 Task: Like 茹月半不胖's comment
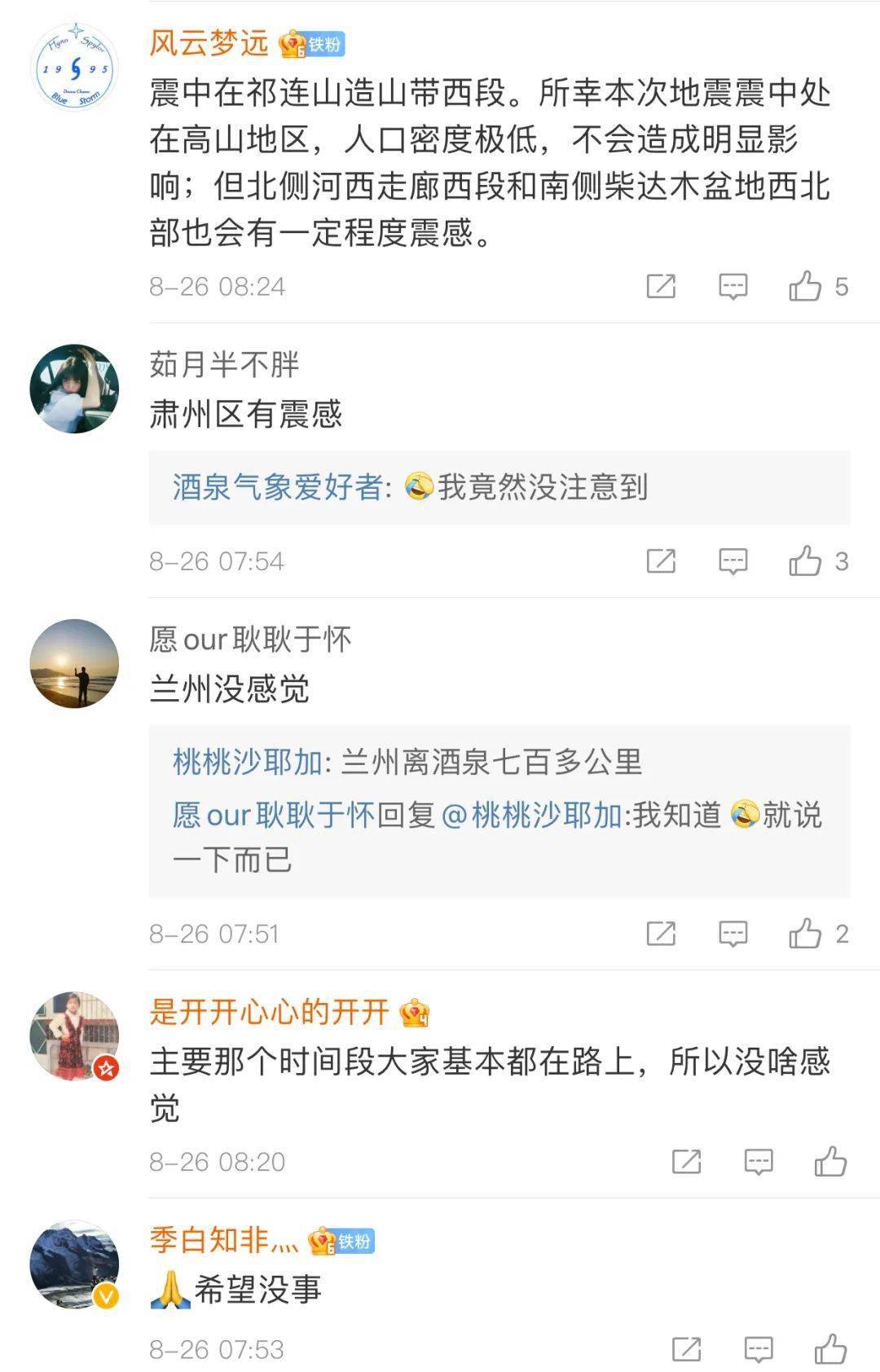[x=805, y=561]
